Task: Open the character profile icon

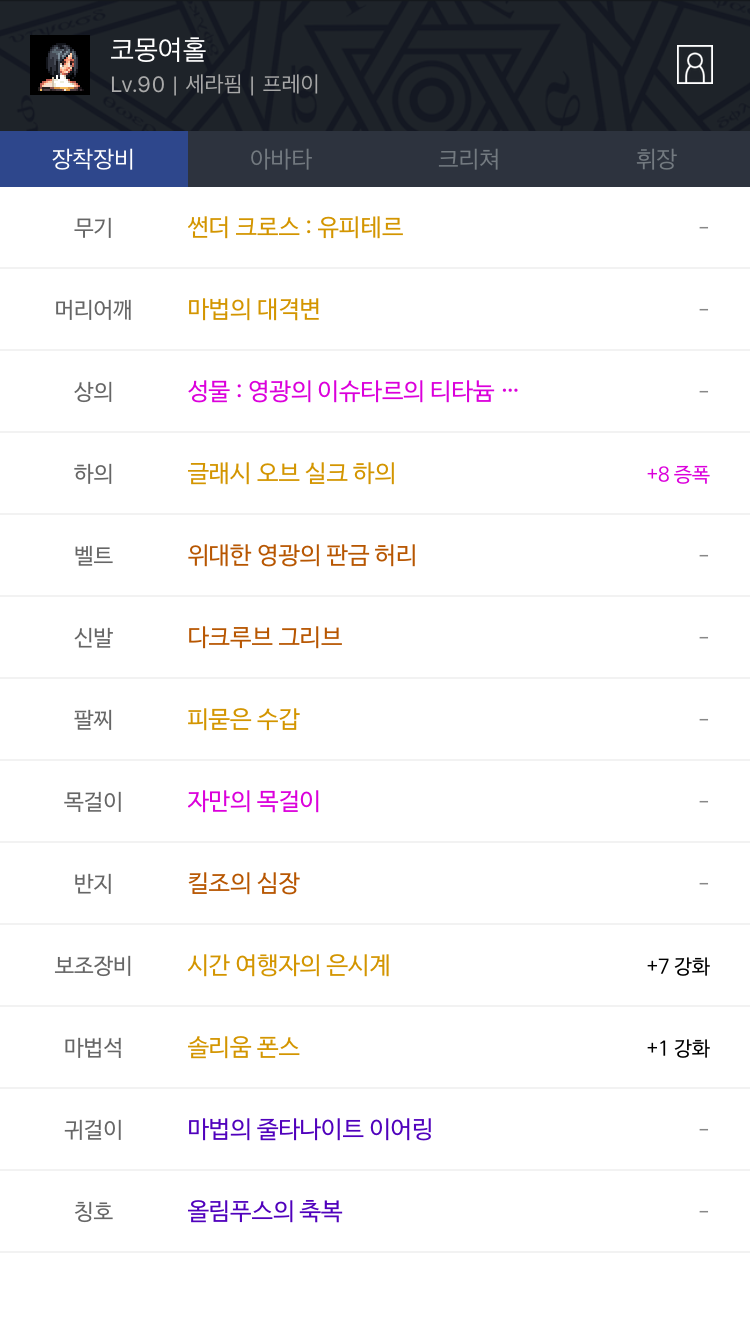Action: pos(695,64)
